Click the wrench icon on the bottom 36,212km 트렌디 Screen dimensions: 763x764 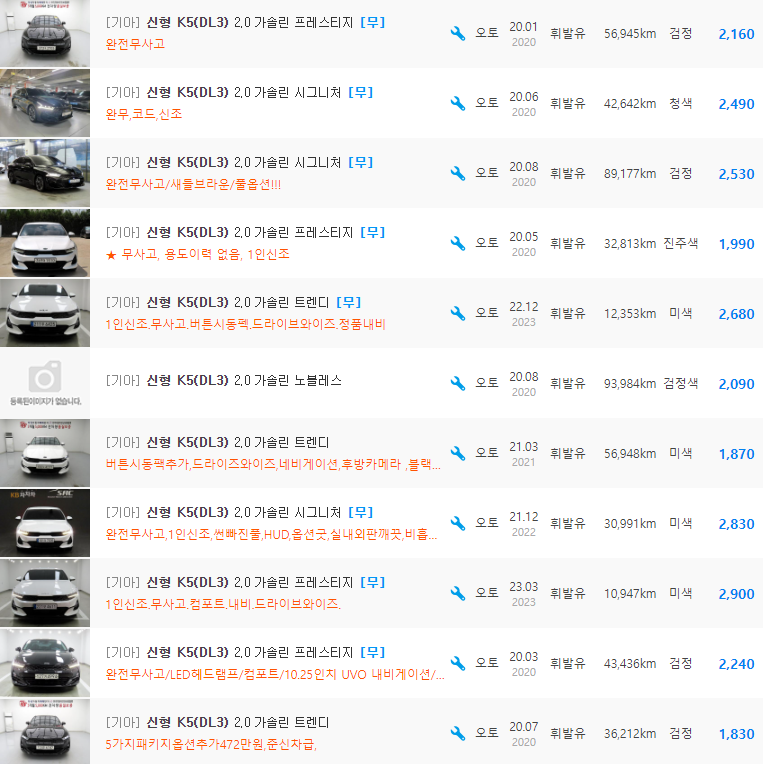click(x=458, y=732)
